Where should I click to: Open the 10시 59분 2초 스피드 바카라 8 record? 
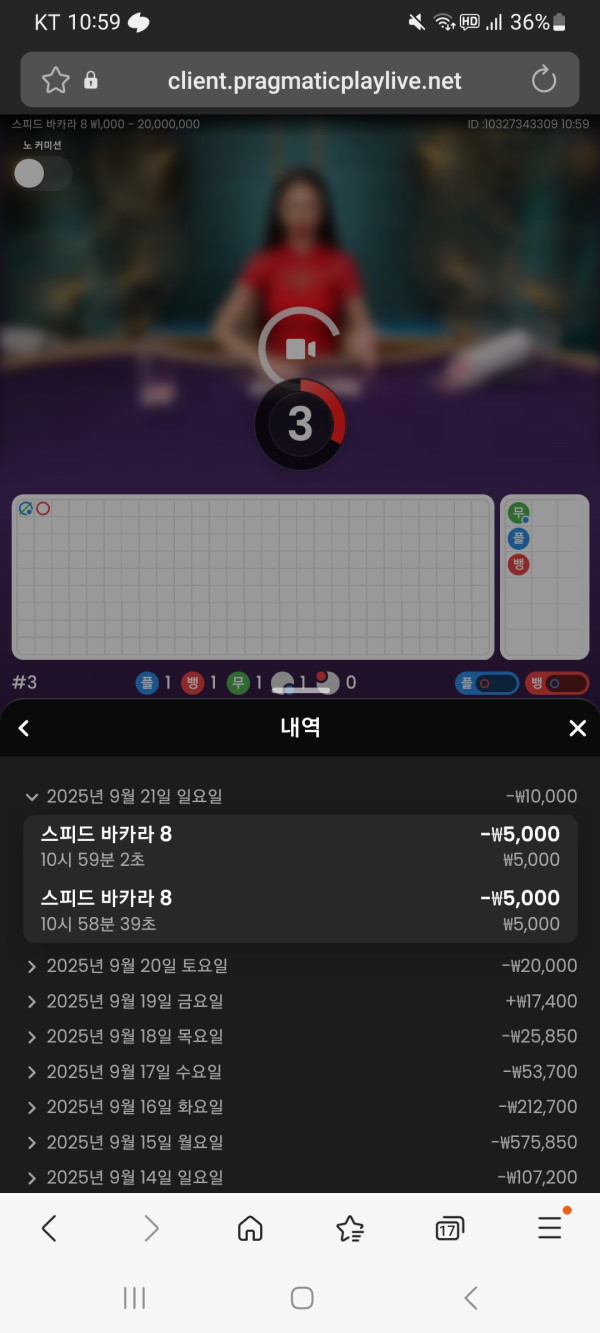coord(300,846)
